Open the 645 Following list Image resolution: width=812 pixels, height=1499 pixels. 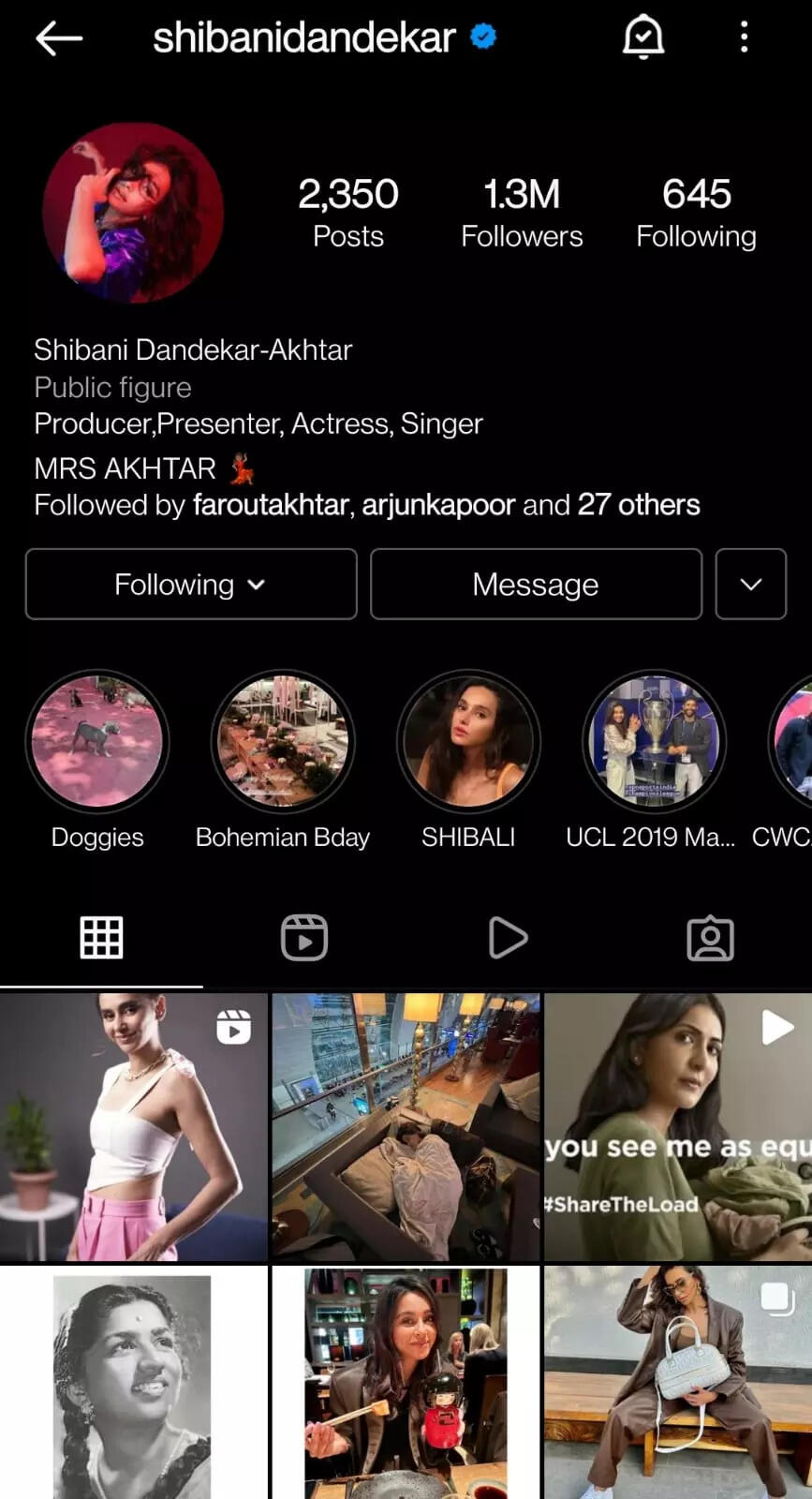click(x=696, y=213)
